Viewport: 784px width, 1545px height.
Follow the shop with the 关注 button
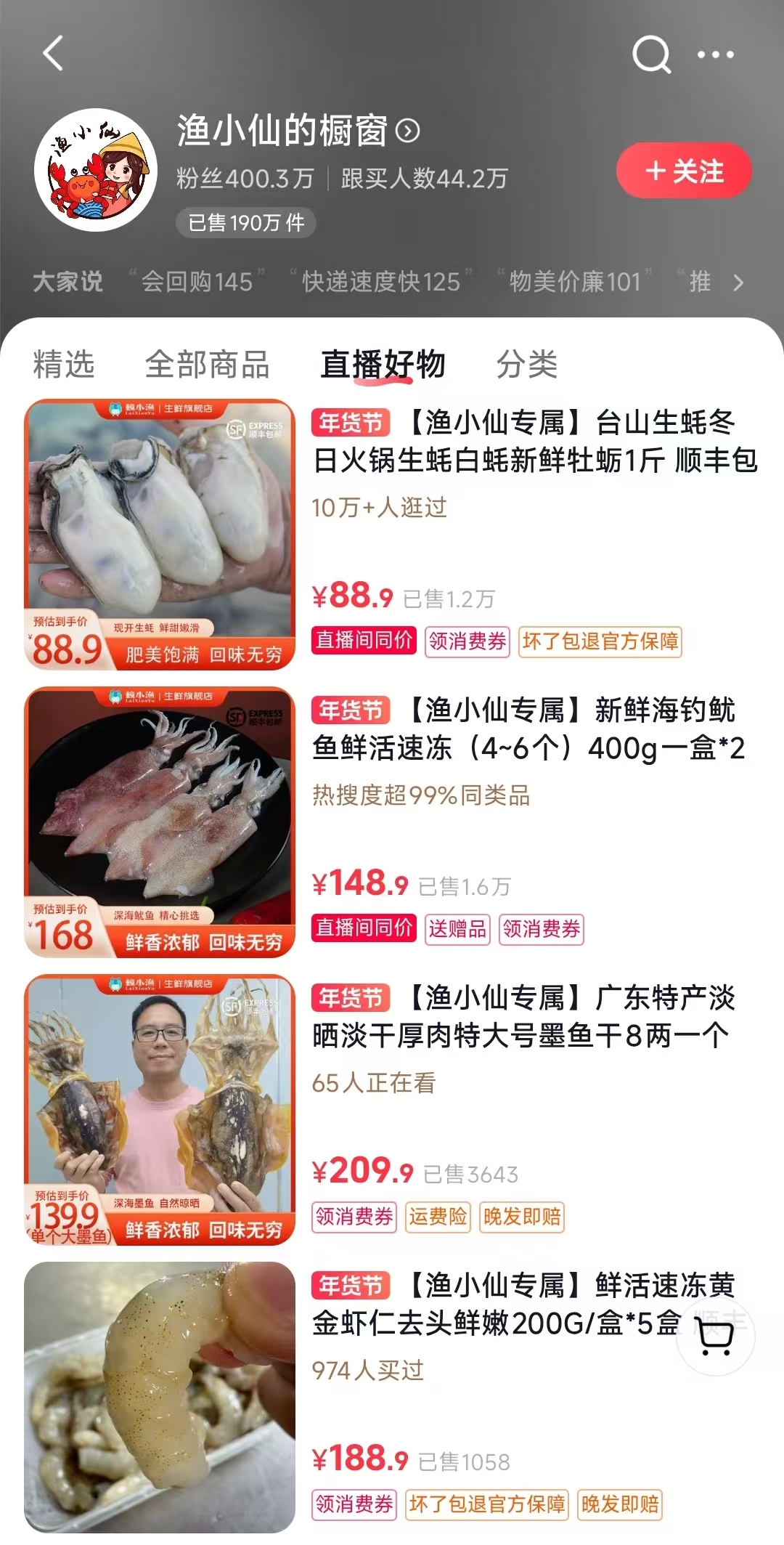coord(683,171)
